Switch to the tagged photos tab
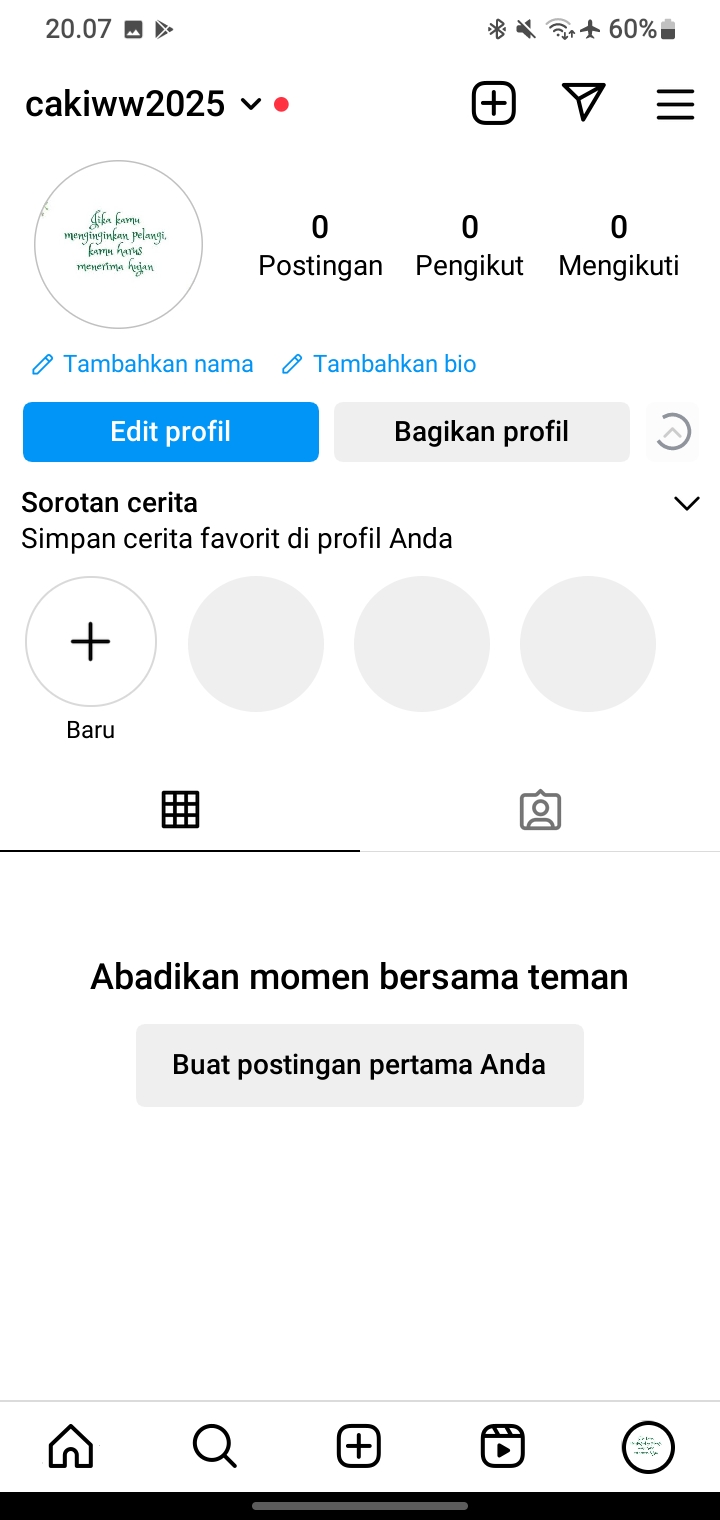 point(540,810)
